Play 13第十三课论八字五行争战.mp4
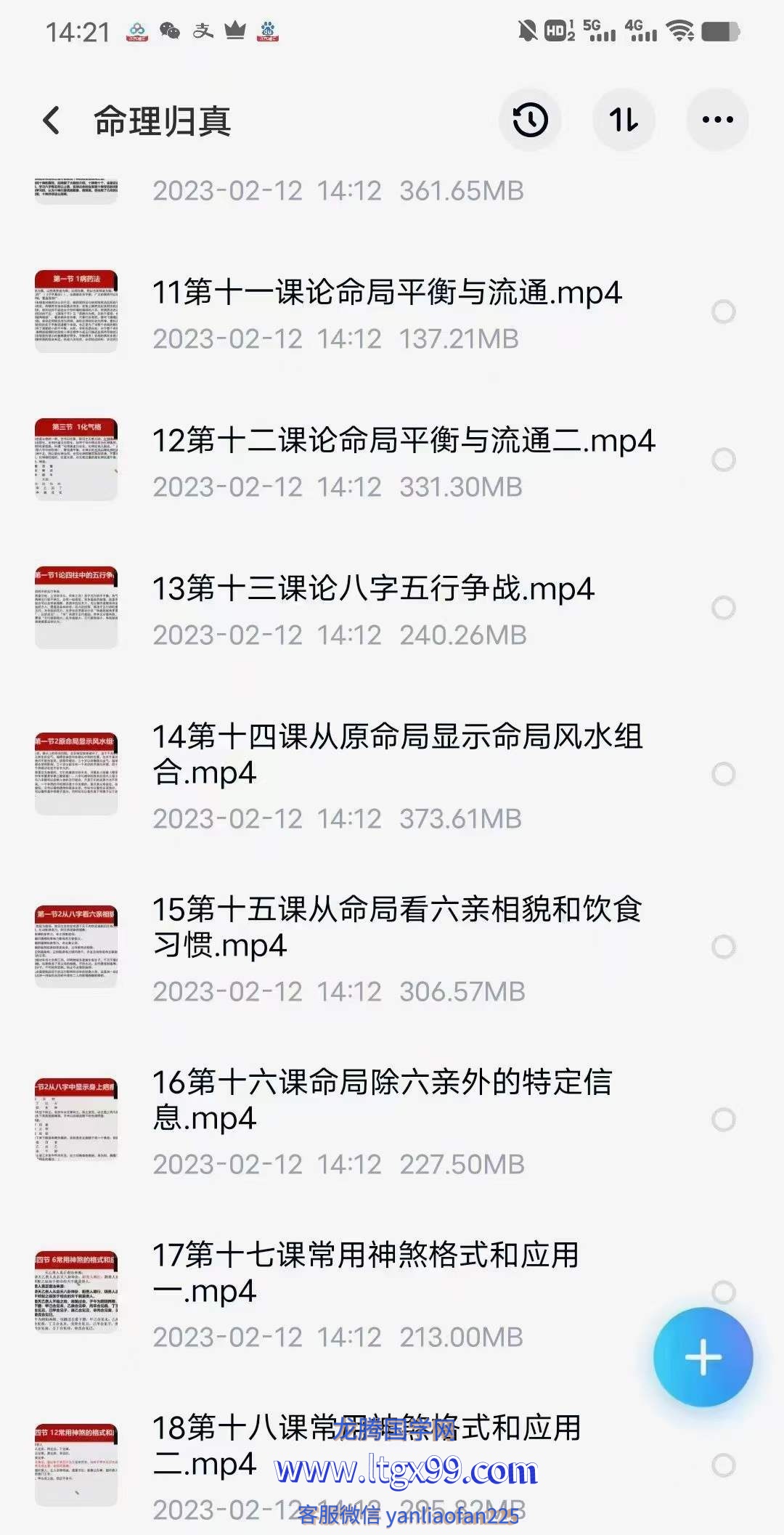Image resolution: width=784 pixels, height=1535 pixels. click(x=373, y=590)
